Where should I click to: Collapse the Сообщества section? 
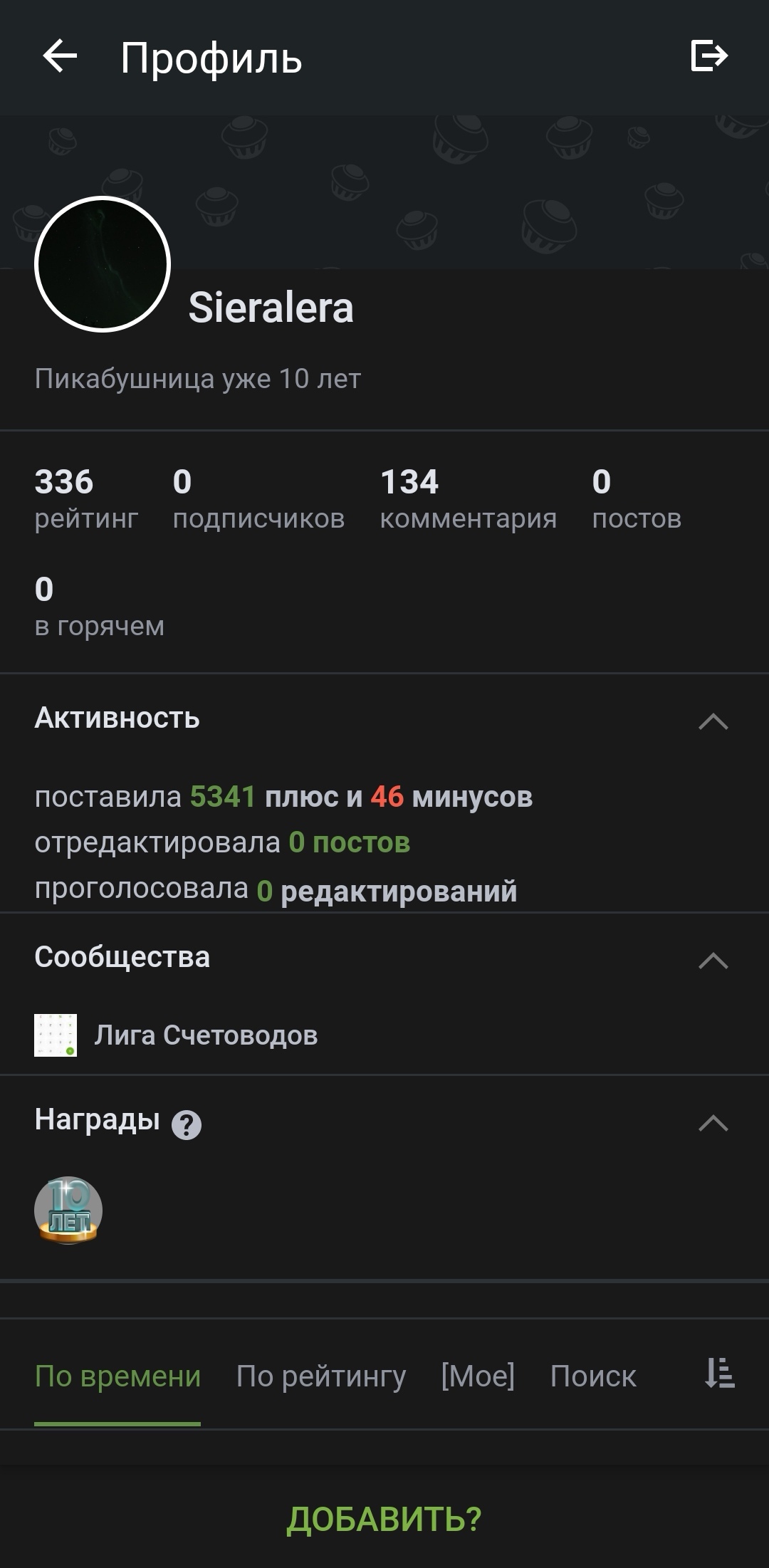click(713, 960)
